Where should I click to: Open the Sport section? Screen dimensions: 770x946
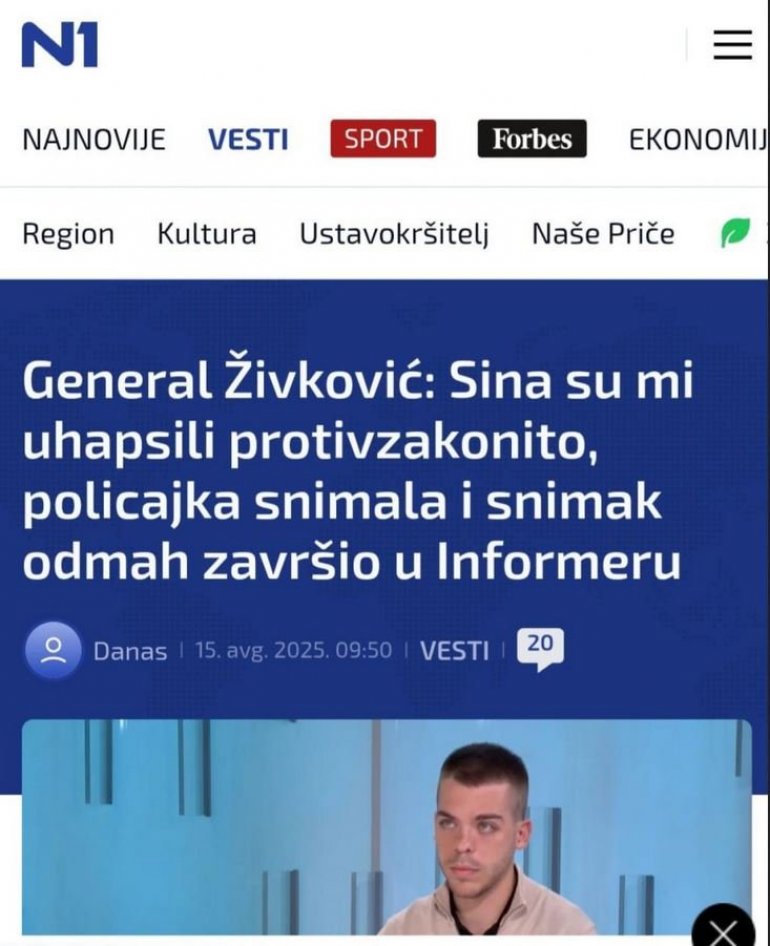click(x=383, y=140)
